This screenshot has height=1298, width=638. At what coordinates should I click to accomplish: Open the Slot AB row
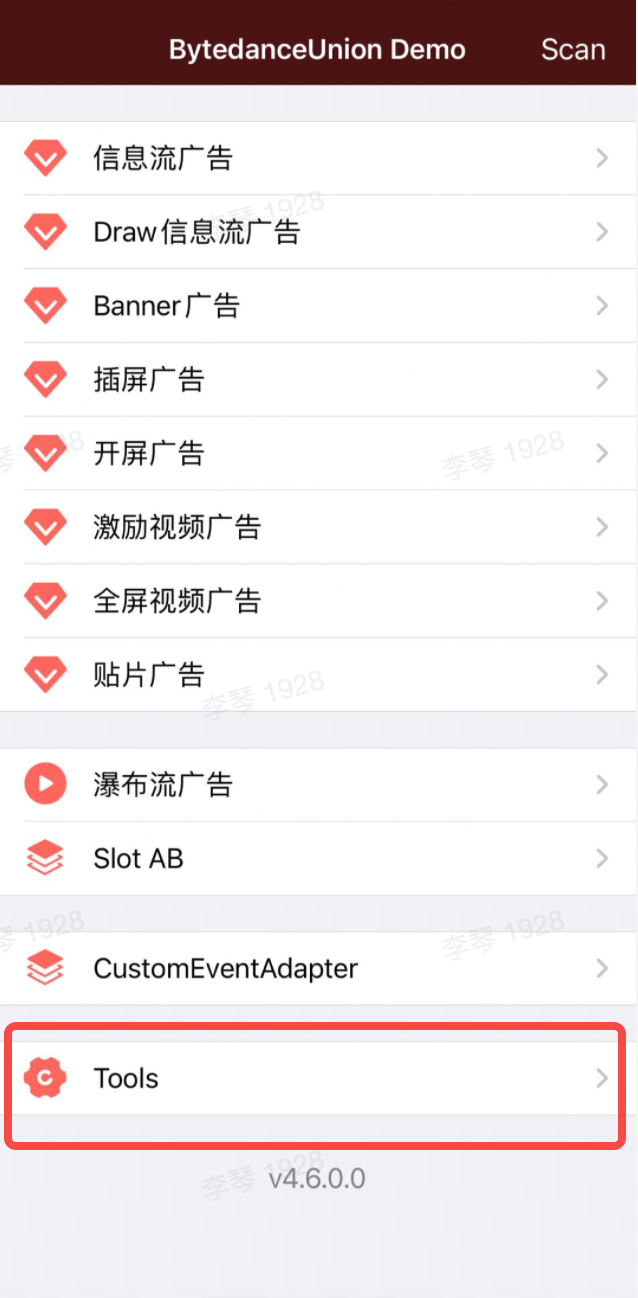tap(318, 858)
